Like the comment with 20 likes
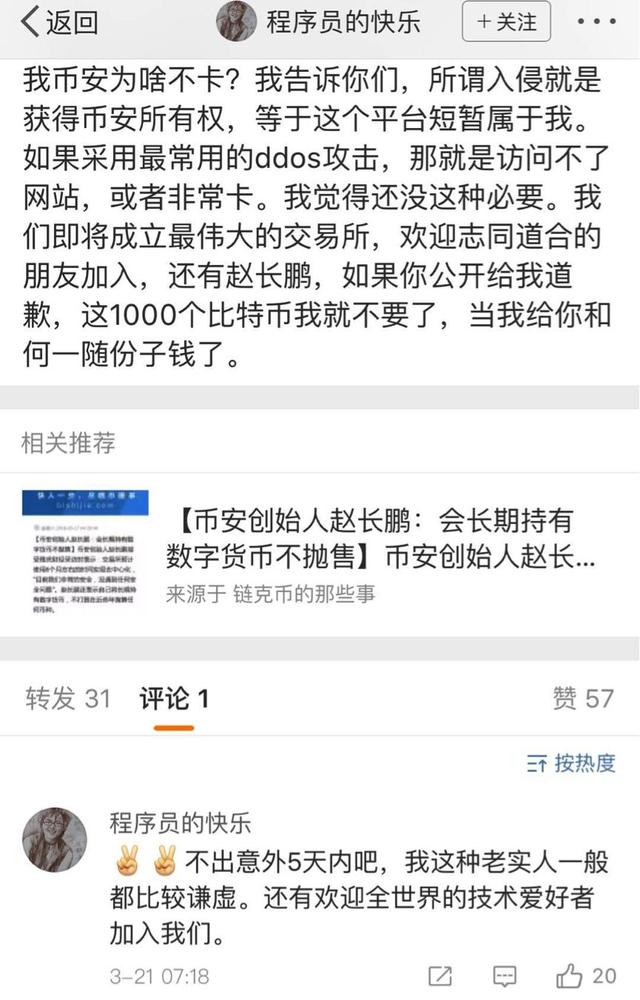Screen dimensions: 640x1000 (x=587, y=976)
